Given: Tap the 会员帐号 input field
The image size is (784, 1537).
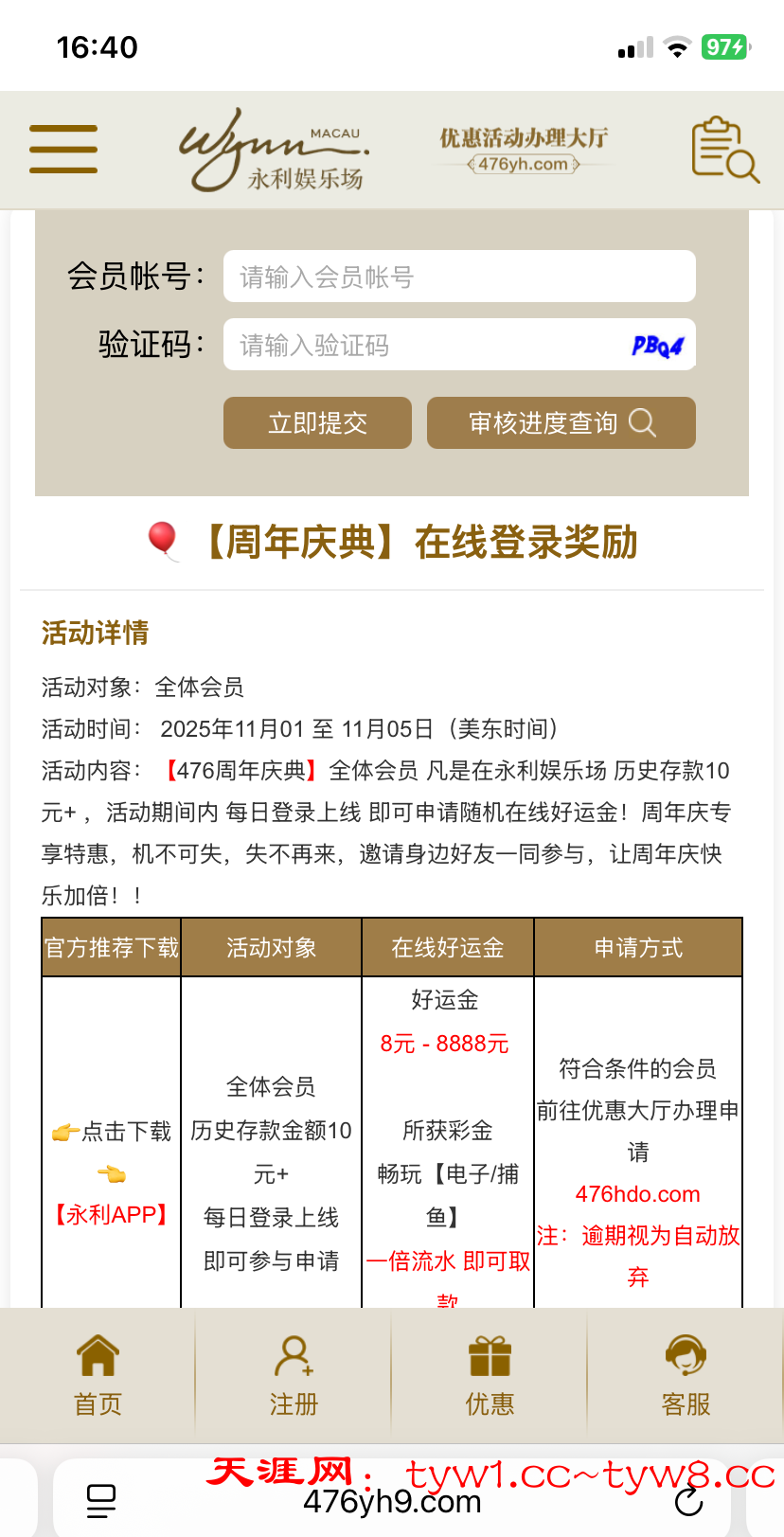Looking at the screenshot, I should [x=459, y=277].
